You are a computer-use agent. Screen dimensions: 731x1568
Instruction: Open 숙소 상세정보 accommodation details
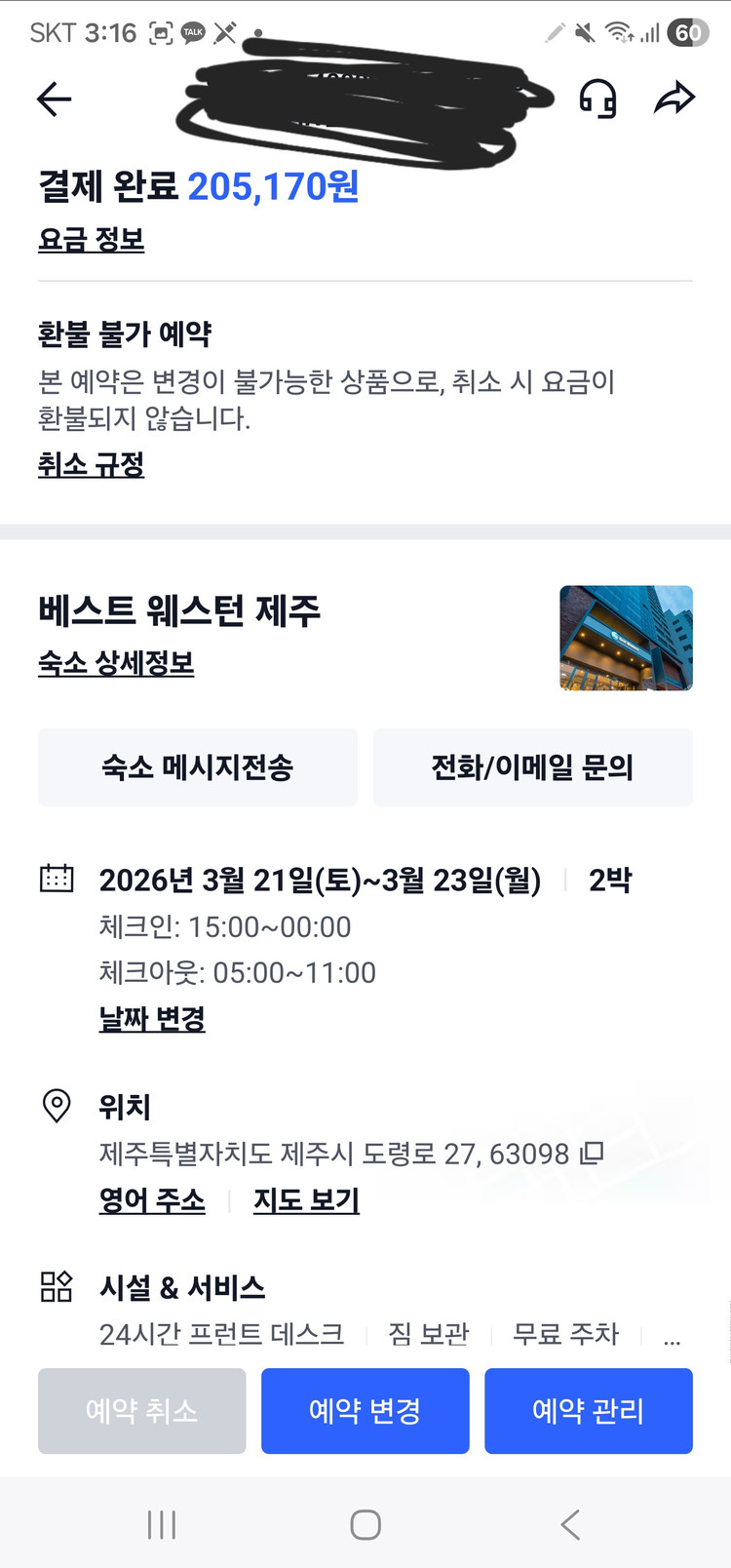tap(115, 662)
